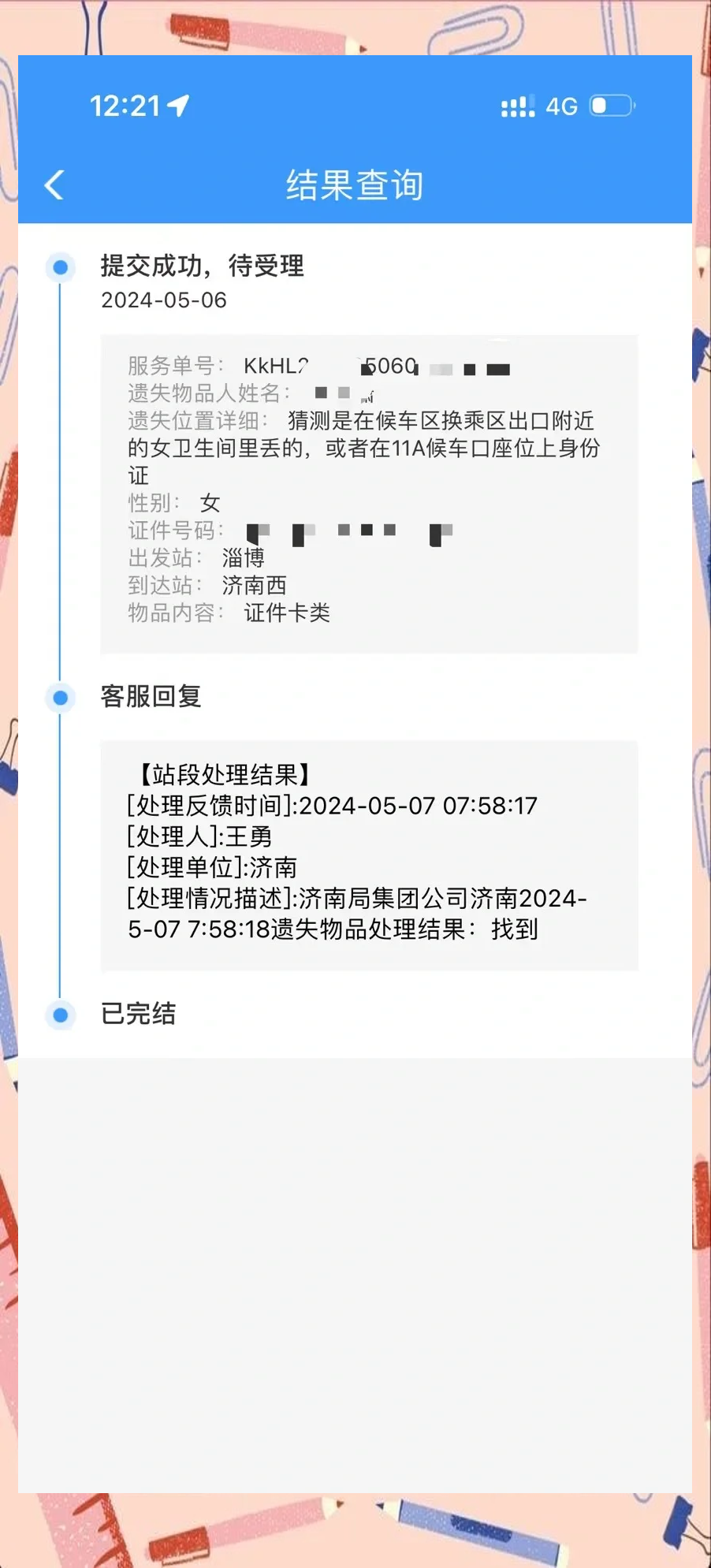Tap the date 2024-05-06 text

click(164, 300)
